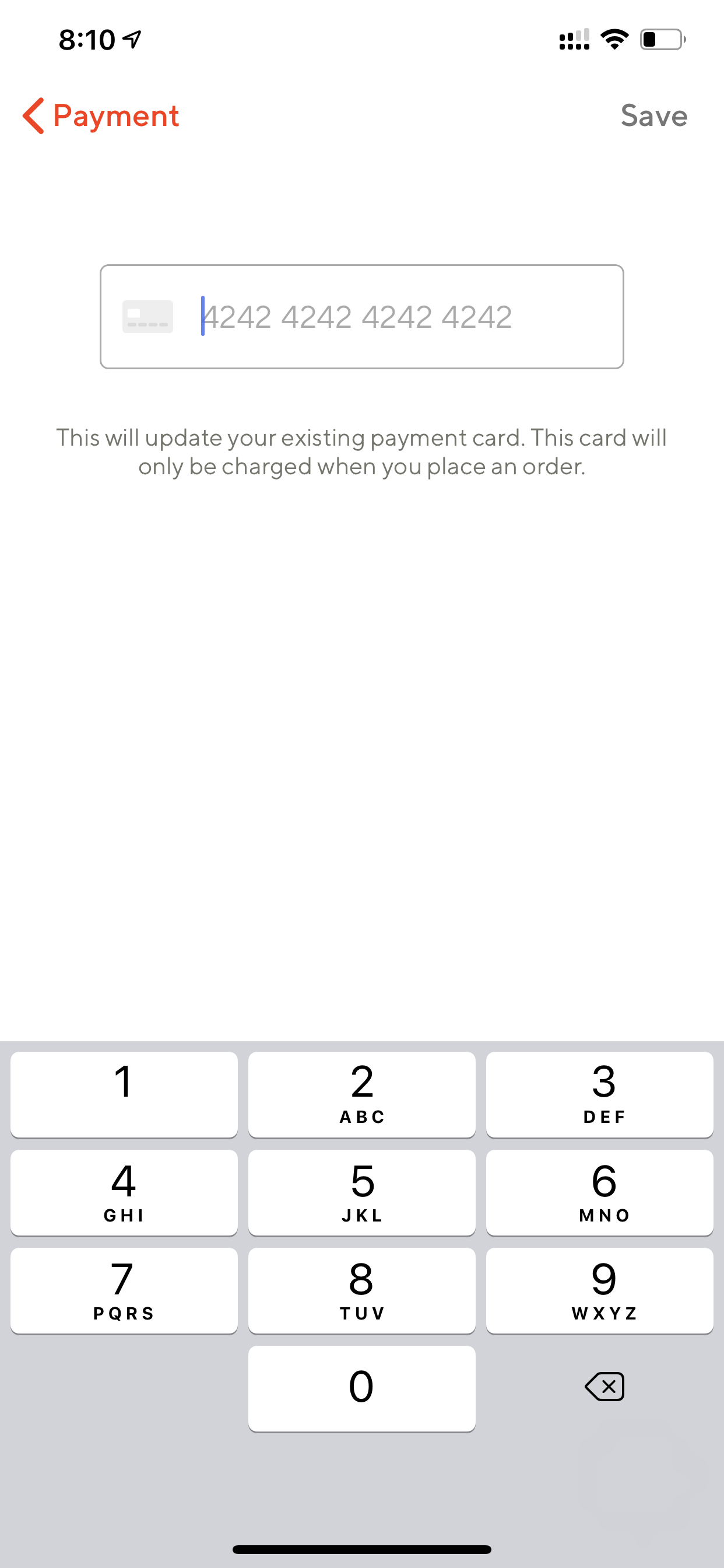
Task: Delete the last digit with backspace
Action: (x=604, y=1387)
